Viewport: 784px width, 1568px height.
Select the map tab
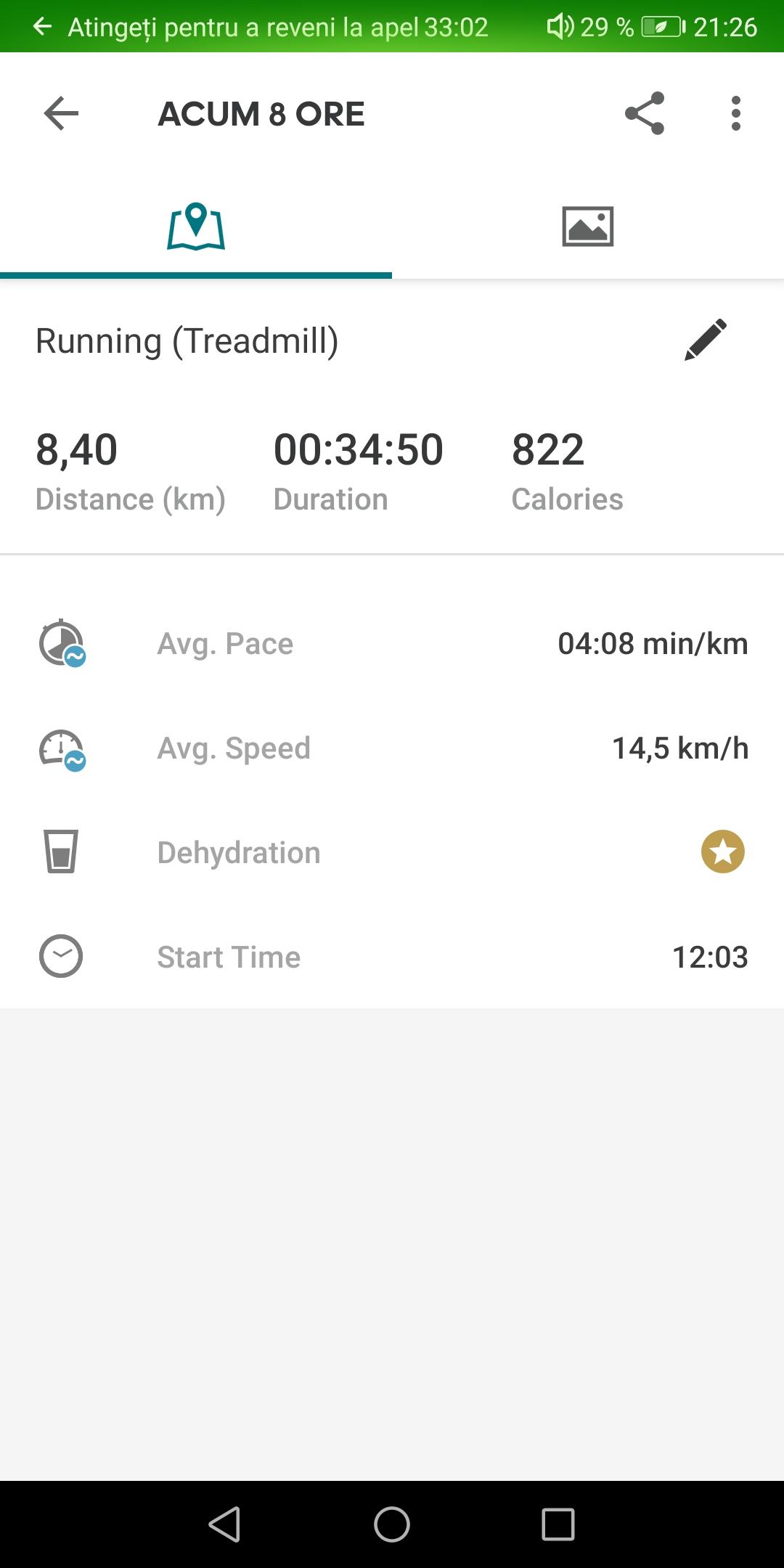coord(196,226)
